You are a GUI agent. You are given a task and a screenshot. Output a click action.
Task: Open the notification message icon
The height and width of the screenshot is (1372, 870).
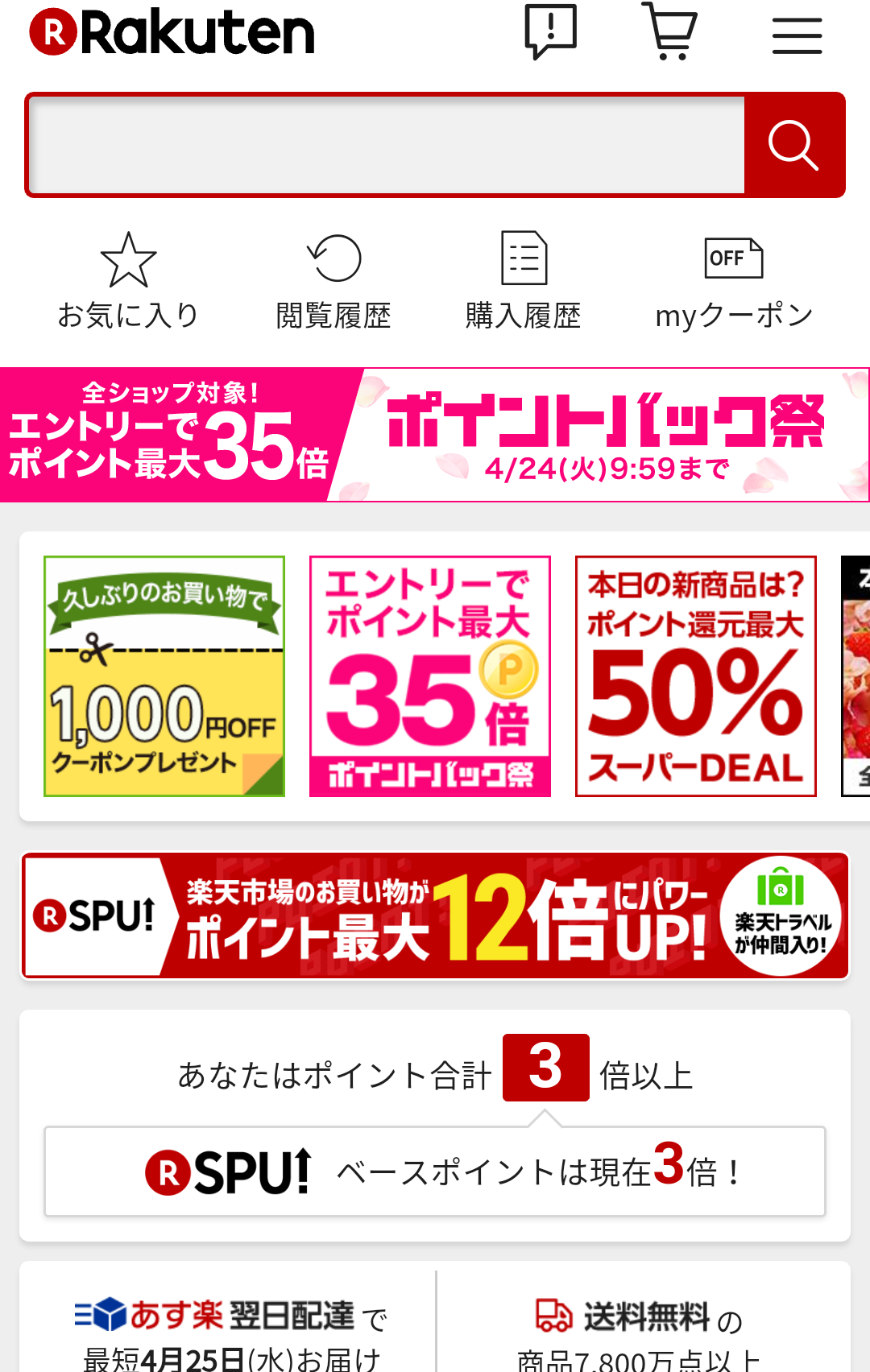(x=550, y=31)
